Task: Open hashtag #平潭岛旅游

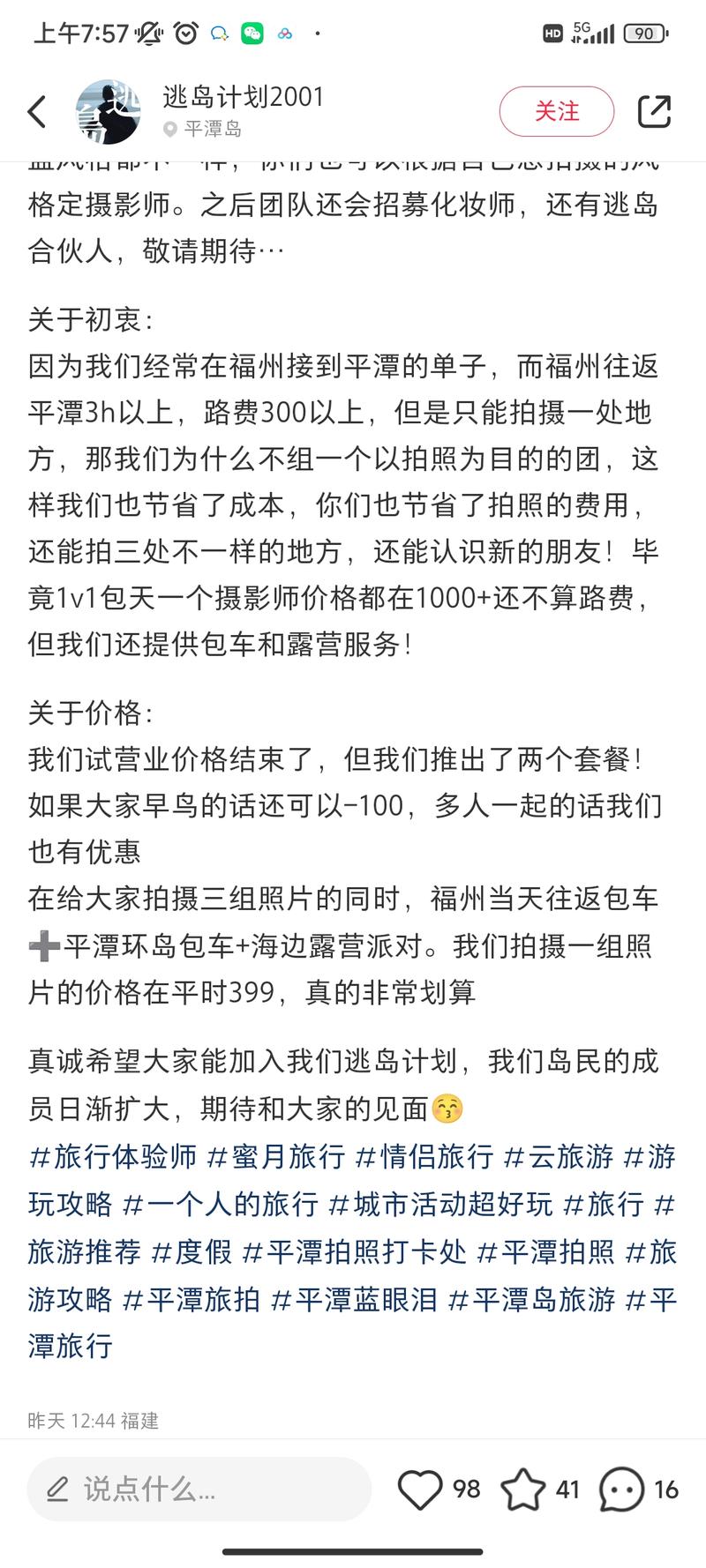Action: [x=531, y=1299]
